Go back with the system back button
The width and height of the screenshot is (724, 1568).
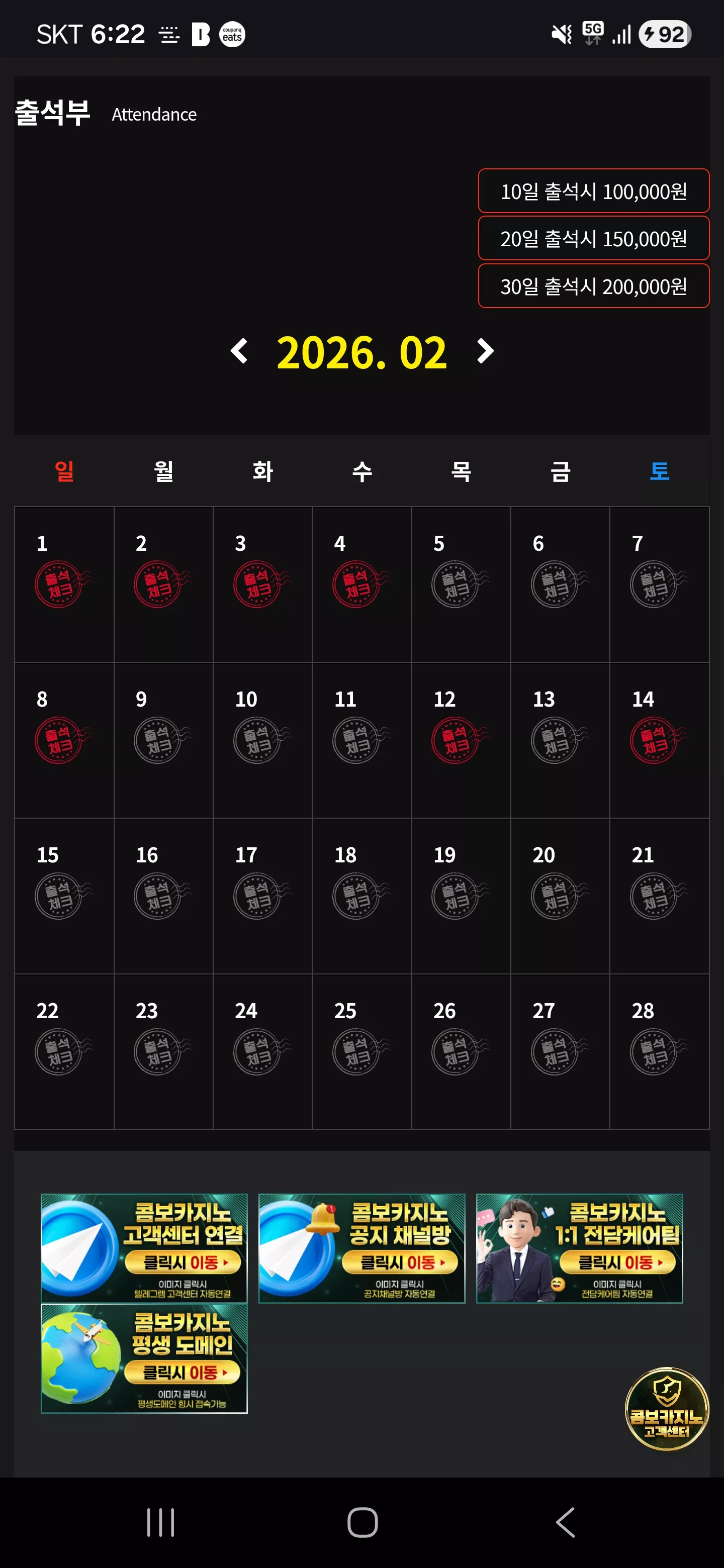(565, 1522)
